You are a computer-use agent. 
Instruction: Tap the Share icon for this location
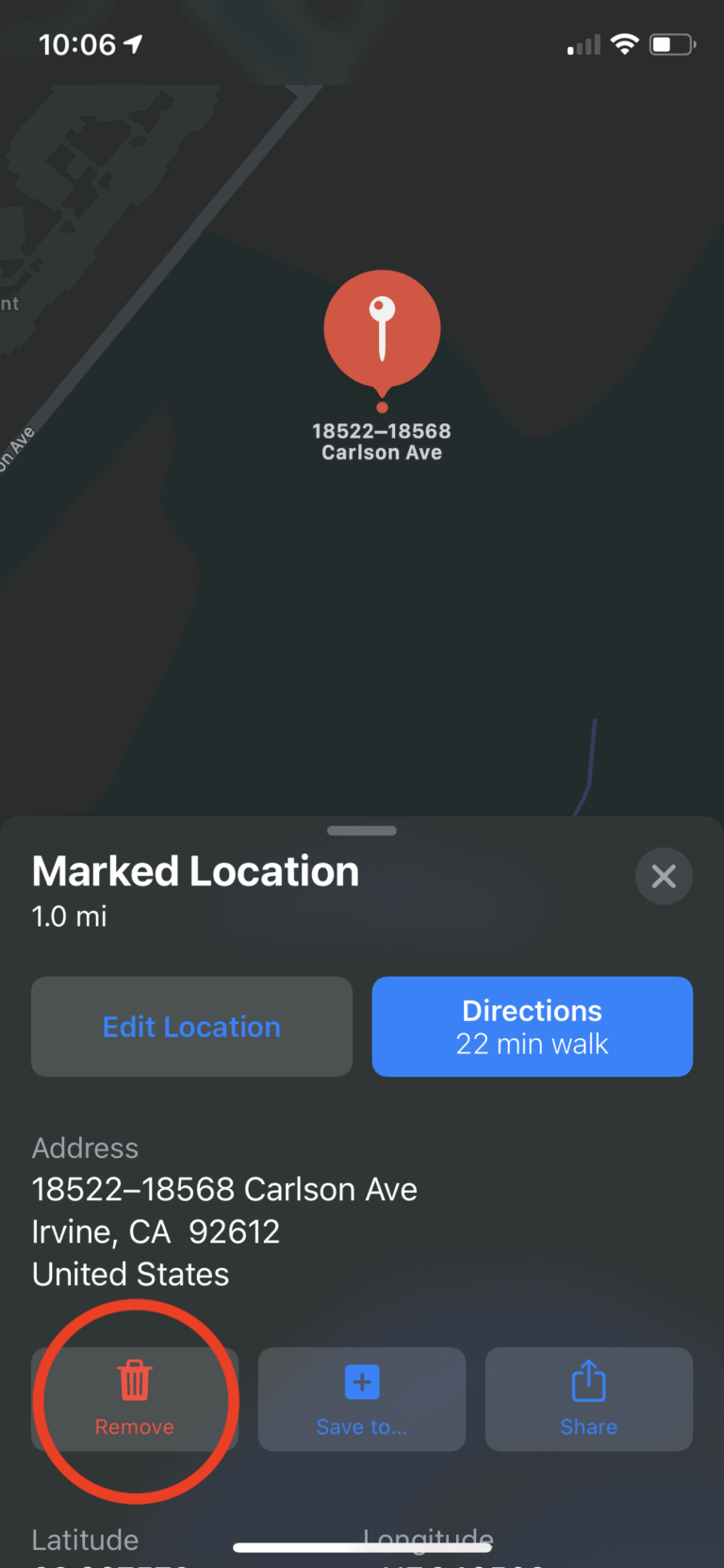coord(588,1378)
